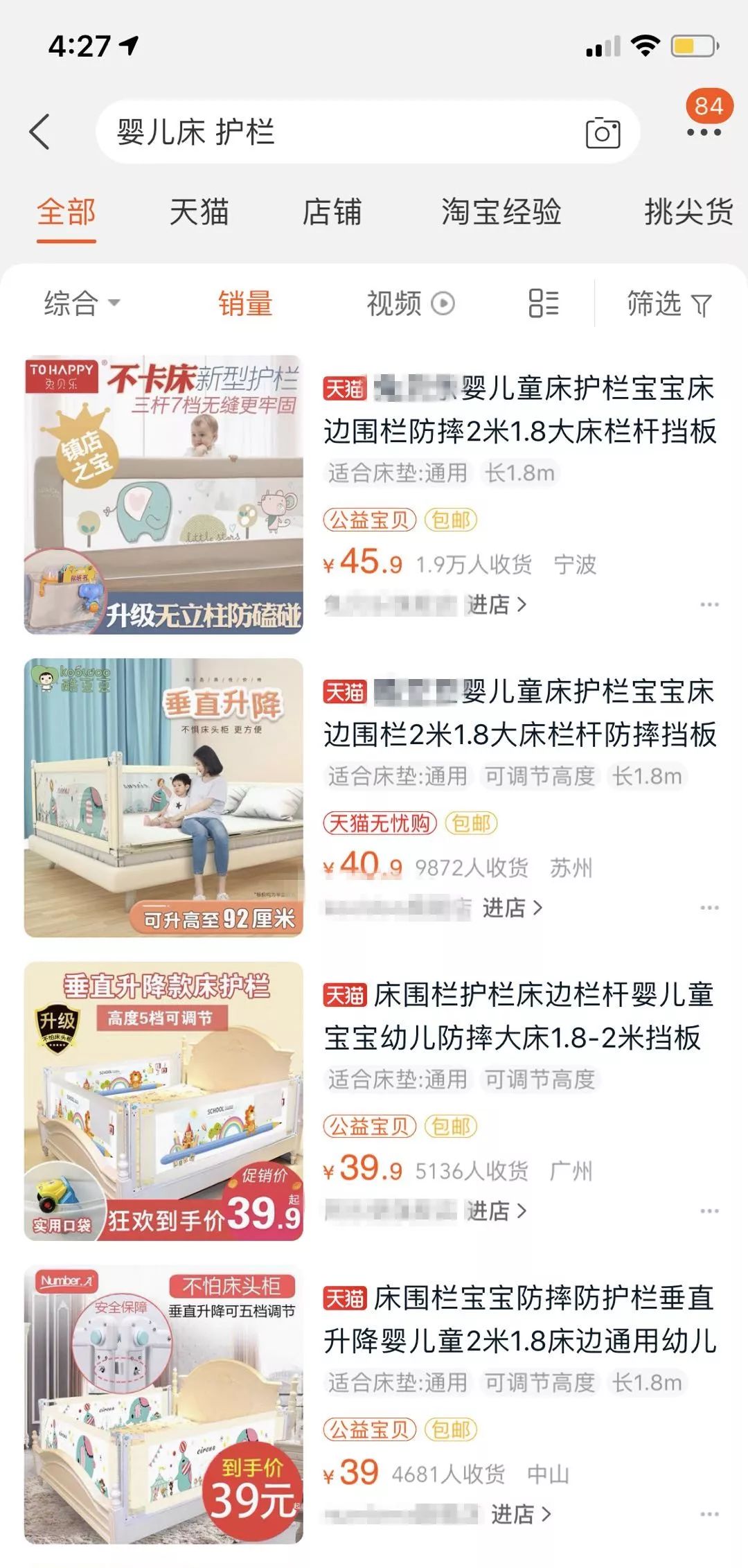The width and height of the screenshot is (748, 1568).
Task: Toggle the list/grid layout icon
Action: 544,303
